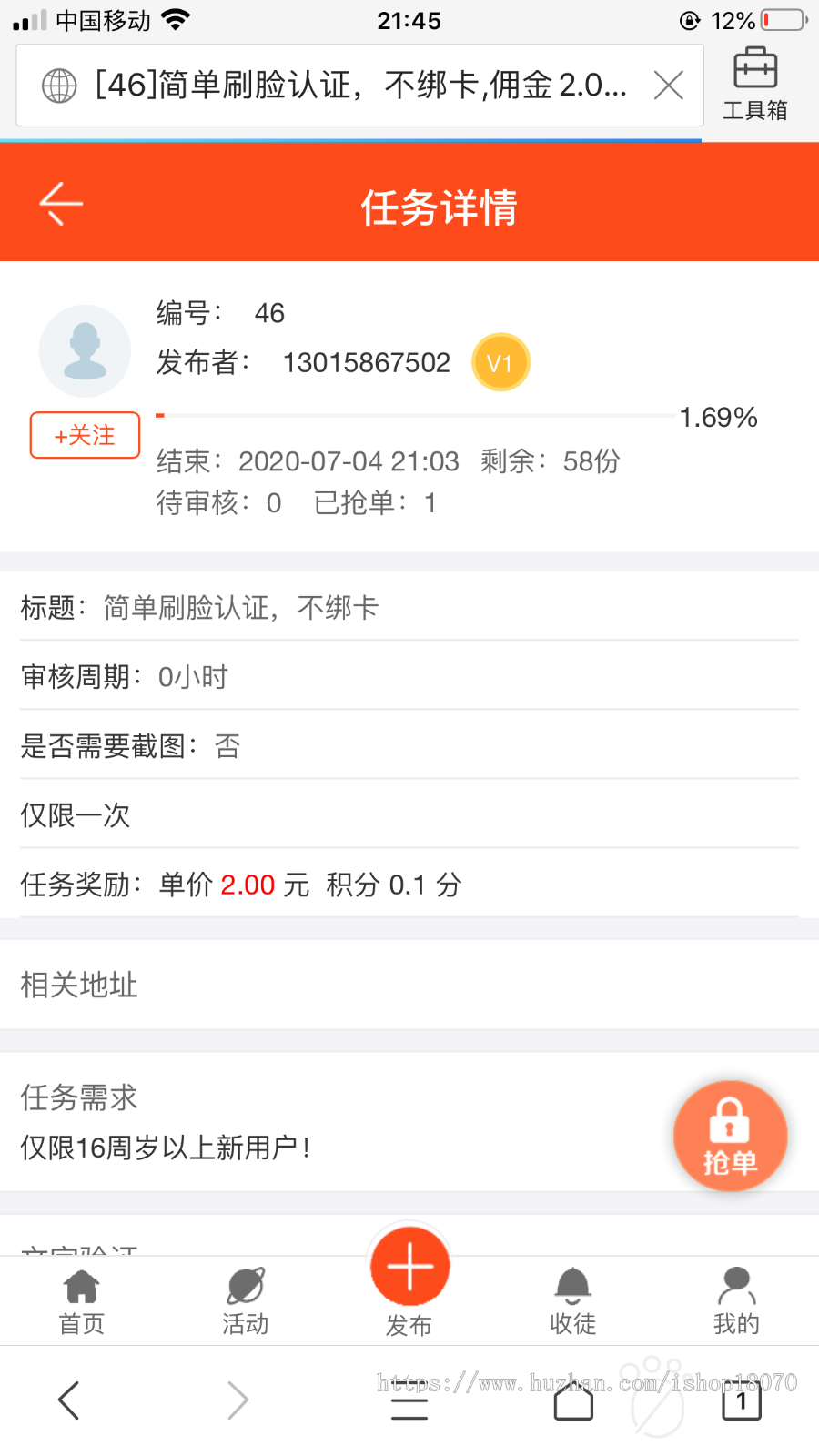Image resolution: width=819 pixels, height=1456 pixels.
Task: Tap the globe icon in address bar
Action: click(x=57, y=85)
